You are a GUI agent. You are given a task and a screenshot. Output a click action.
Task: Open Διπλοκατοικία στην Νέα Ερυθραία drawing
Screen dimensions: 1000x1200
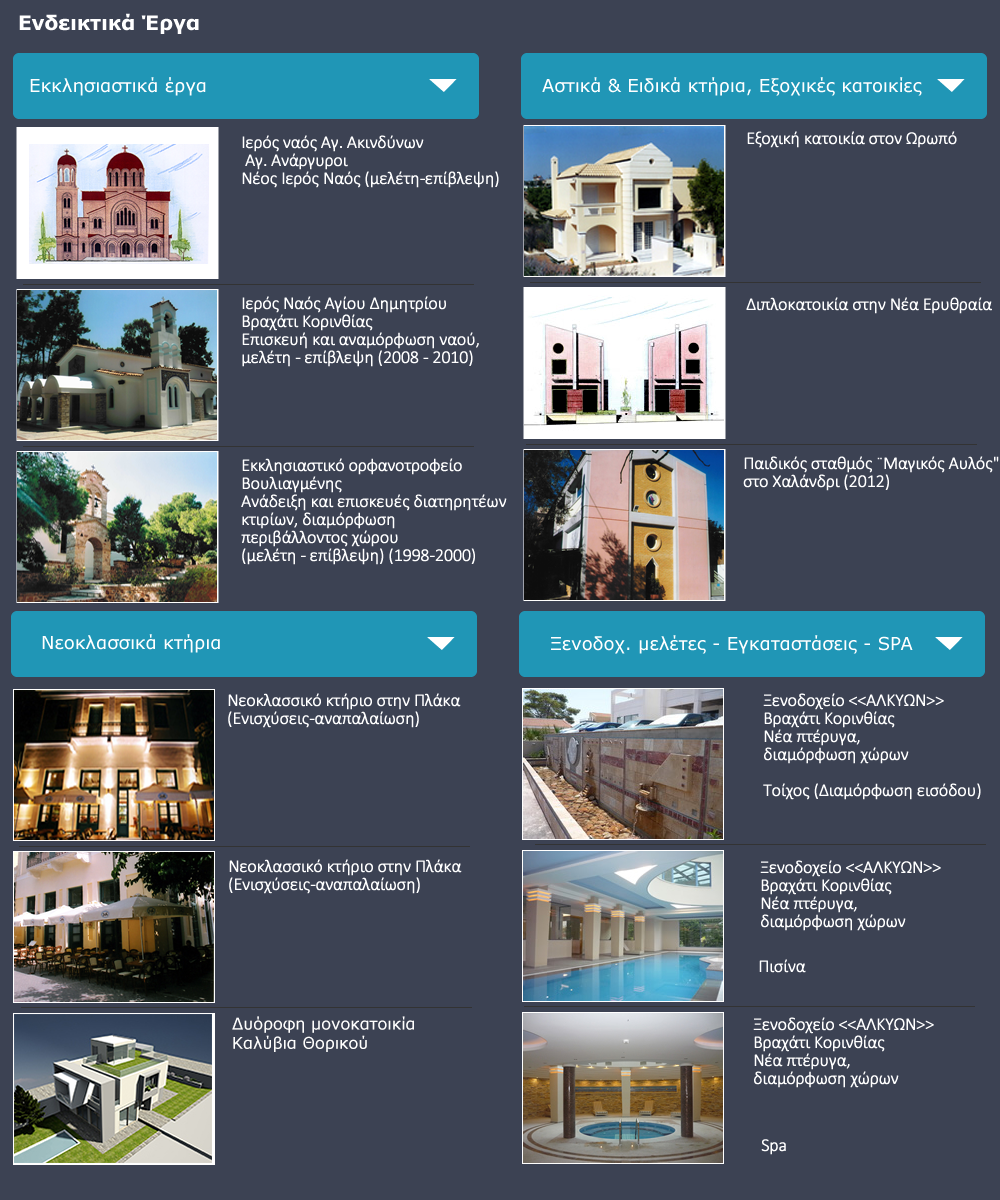pyautogui.click(x=624, y=363)
